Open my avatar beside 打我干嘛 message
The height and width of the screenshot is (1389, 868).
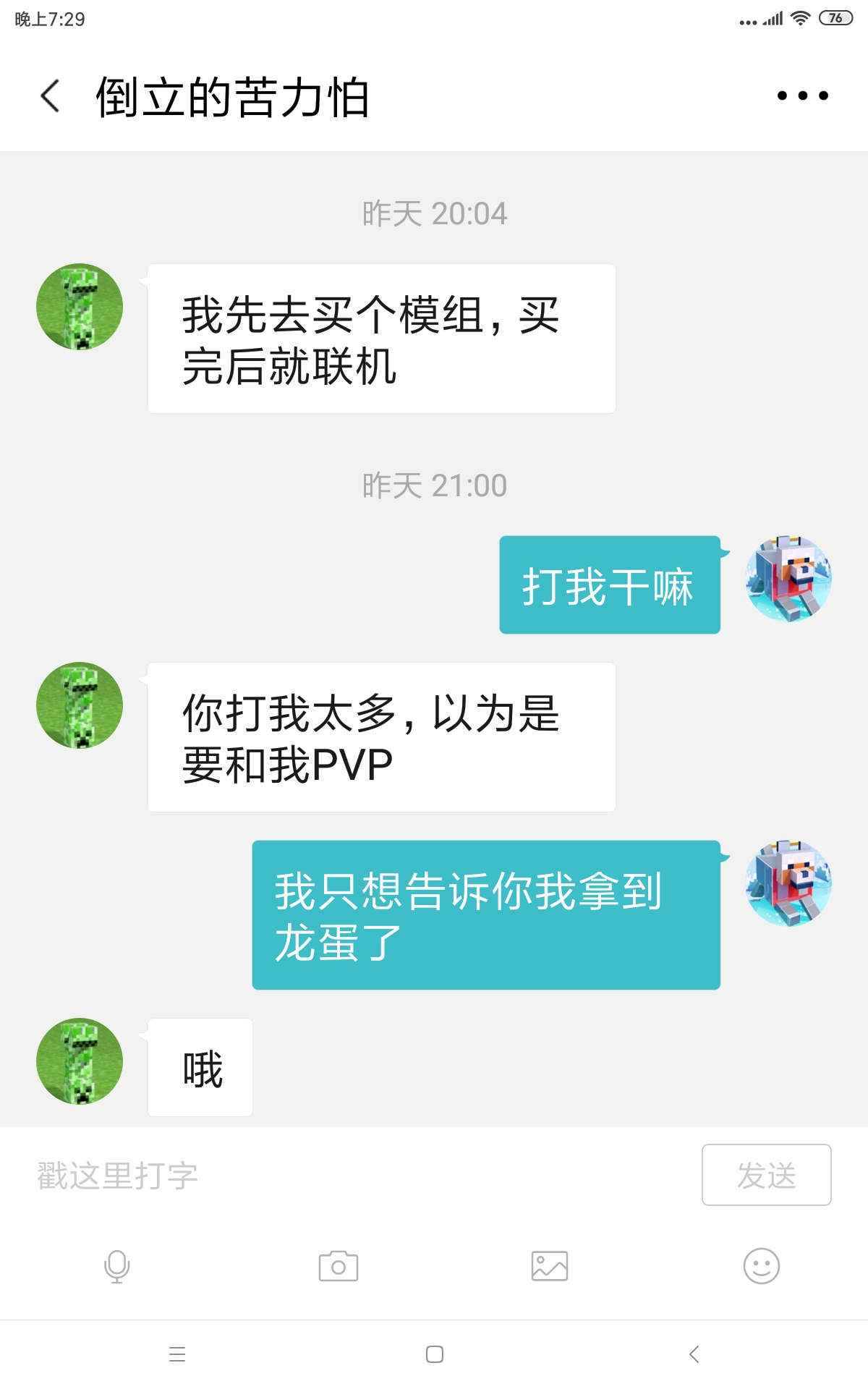click(788, 579)
